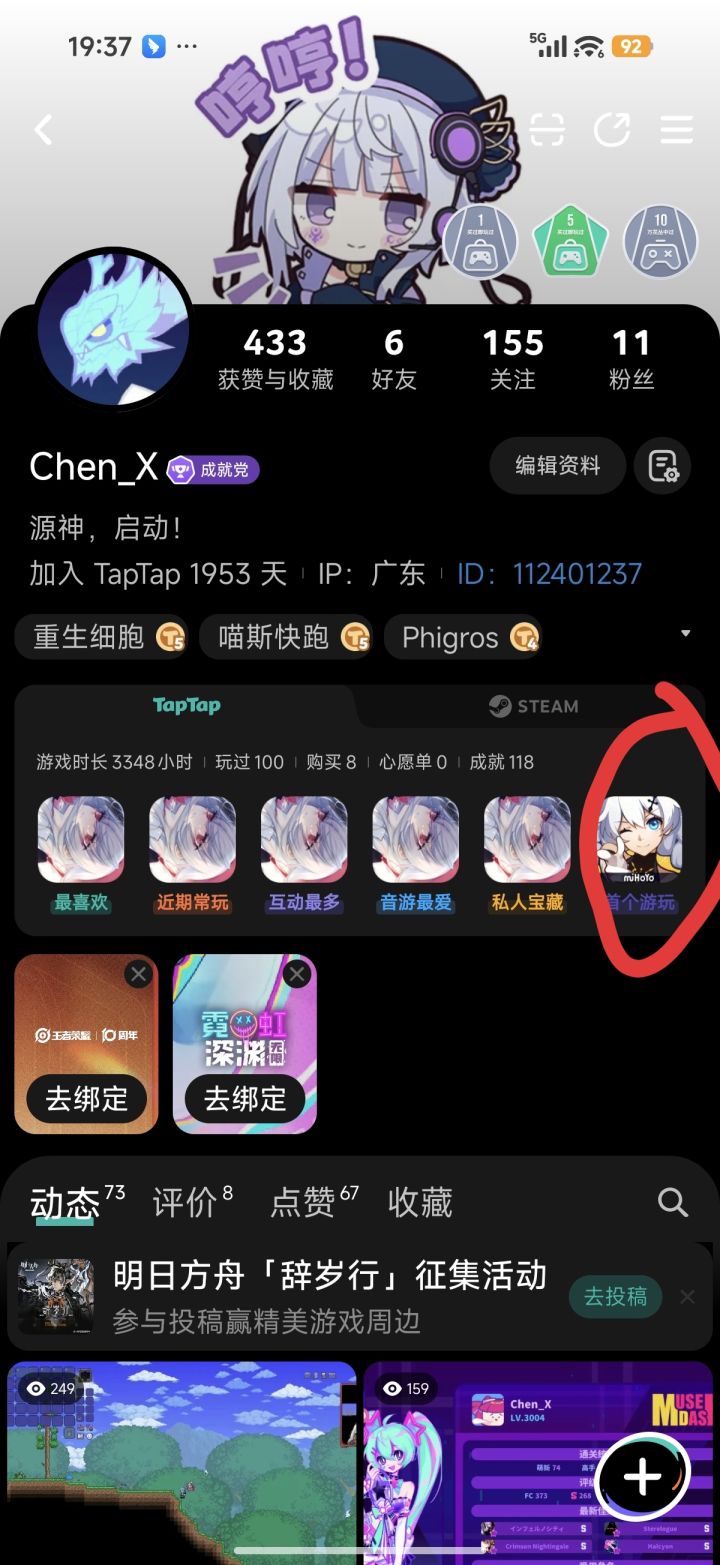The width and height of the screenshot is (720, 1565).
Task: Tap the share profile icon
Action: (614, 130)
